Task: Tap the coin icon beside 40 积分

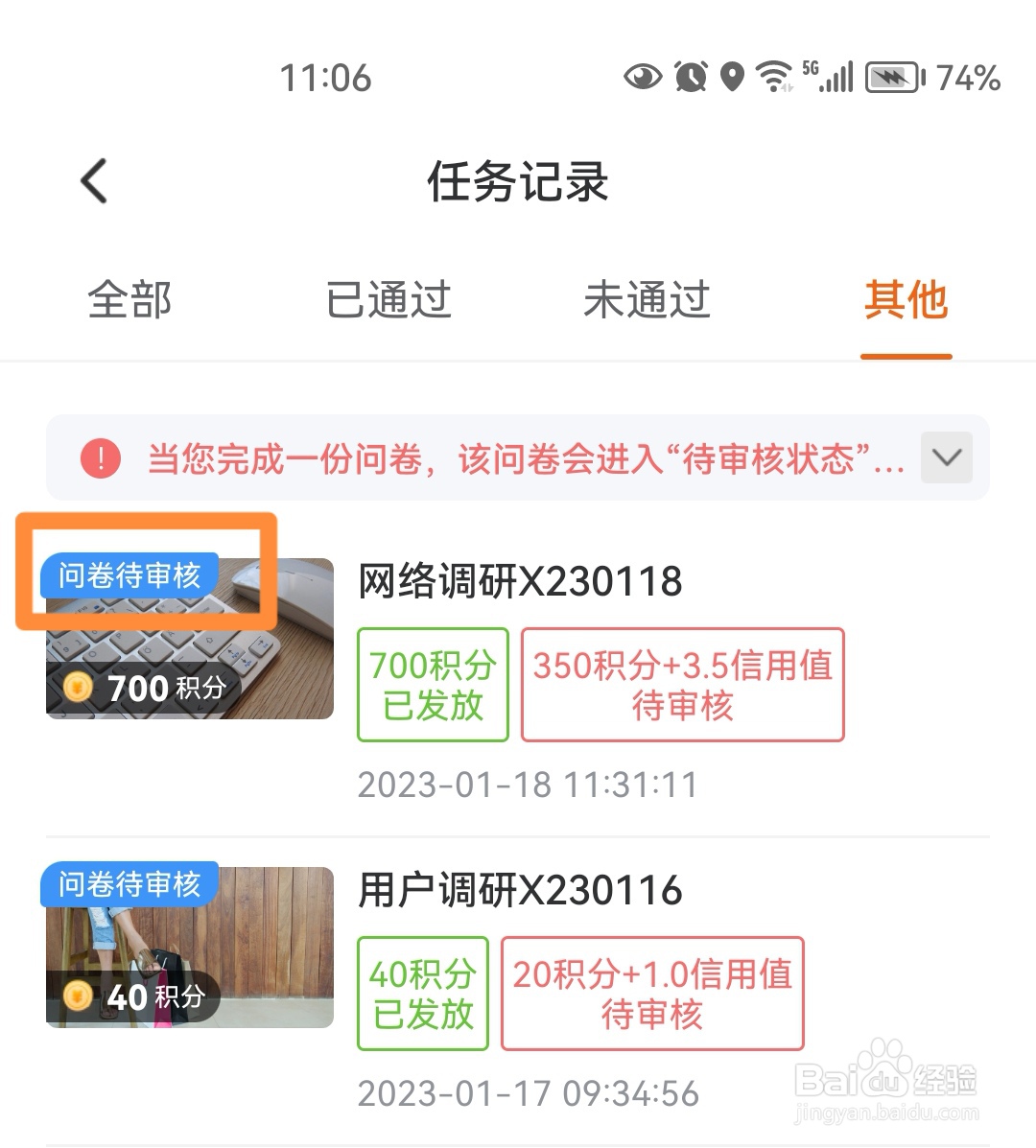Action: (x=77, y=997)
